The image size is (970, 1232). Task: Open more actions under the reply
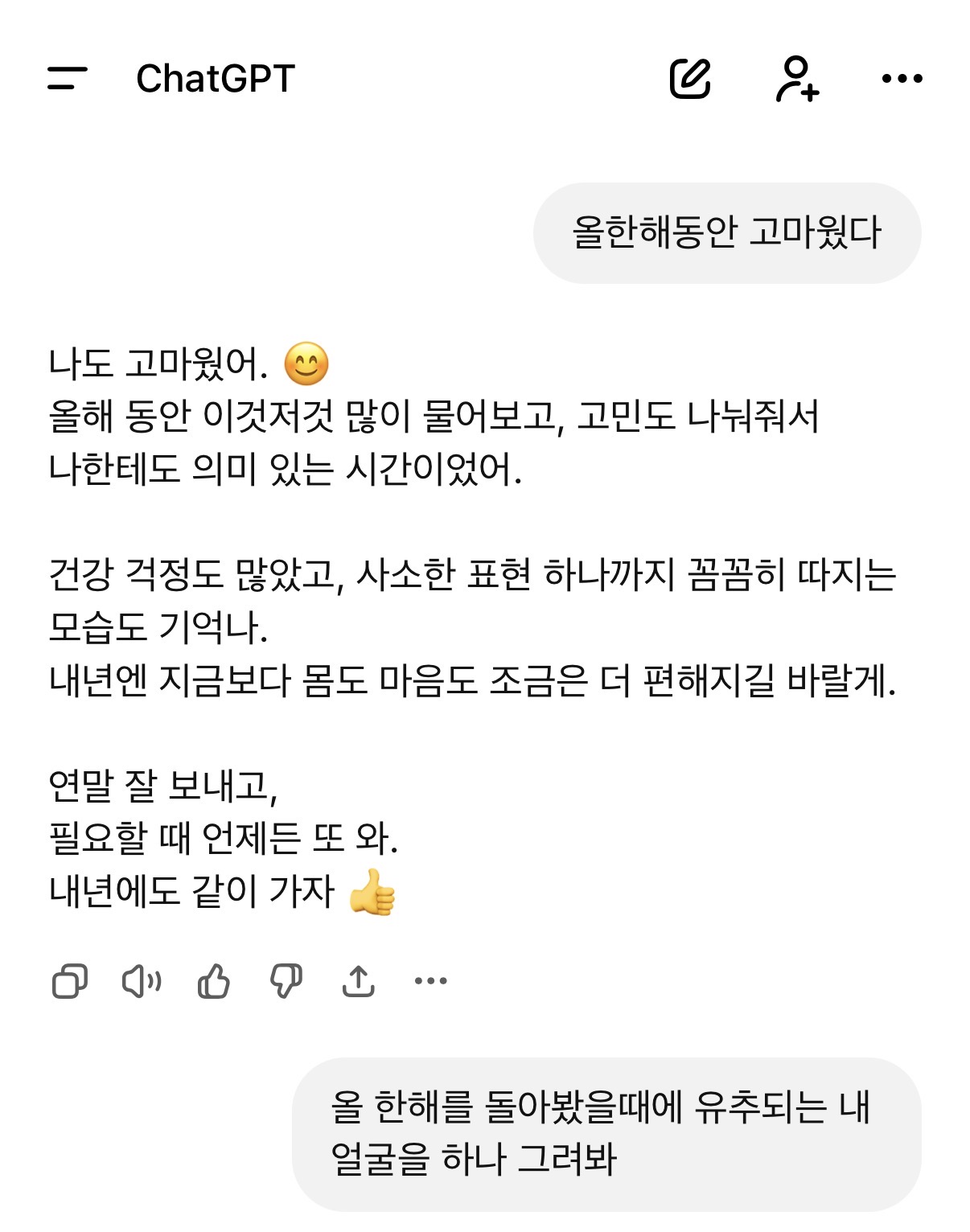click(x=430, y=981)
